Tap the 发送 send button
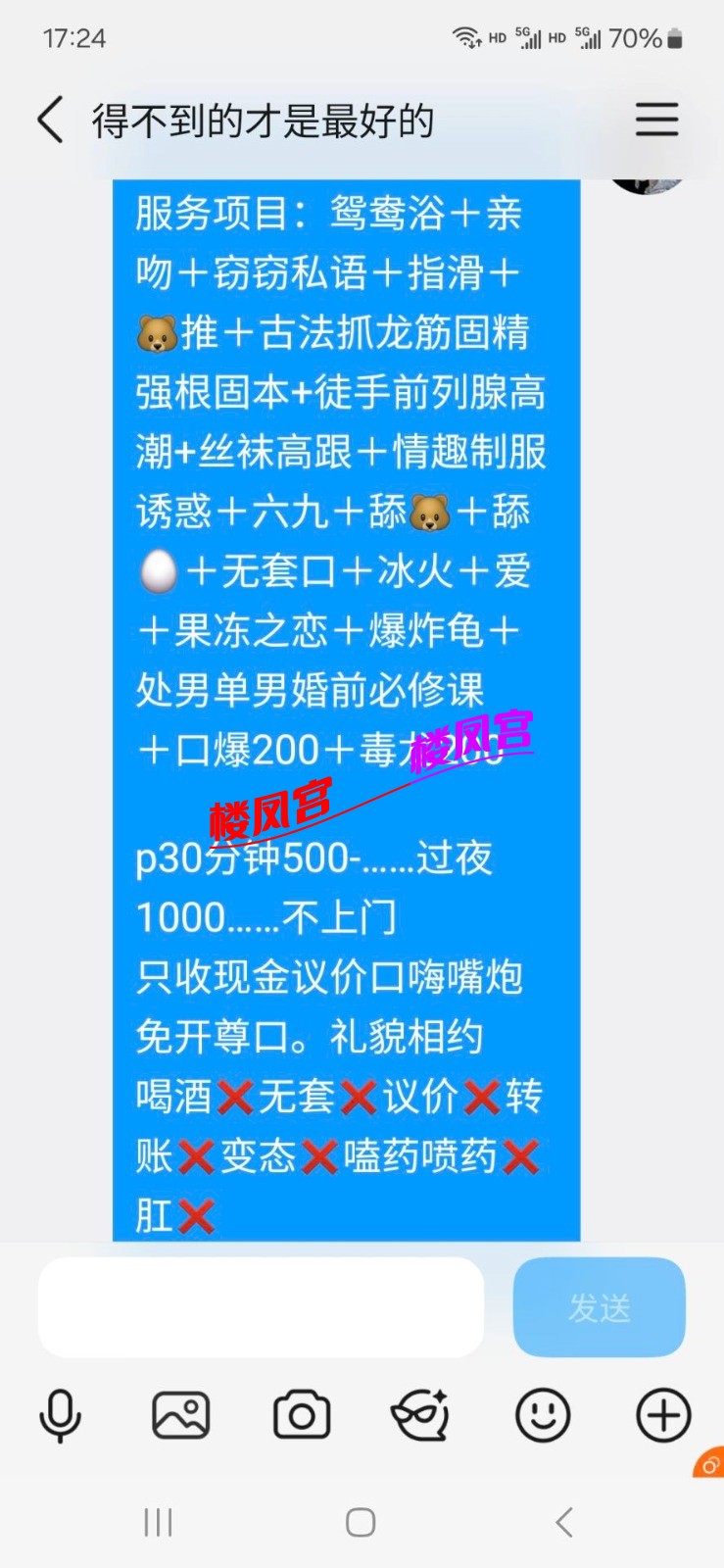Image resolution: width=724 pixels, height=1568 pixels. click(599, 1307)
